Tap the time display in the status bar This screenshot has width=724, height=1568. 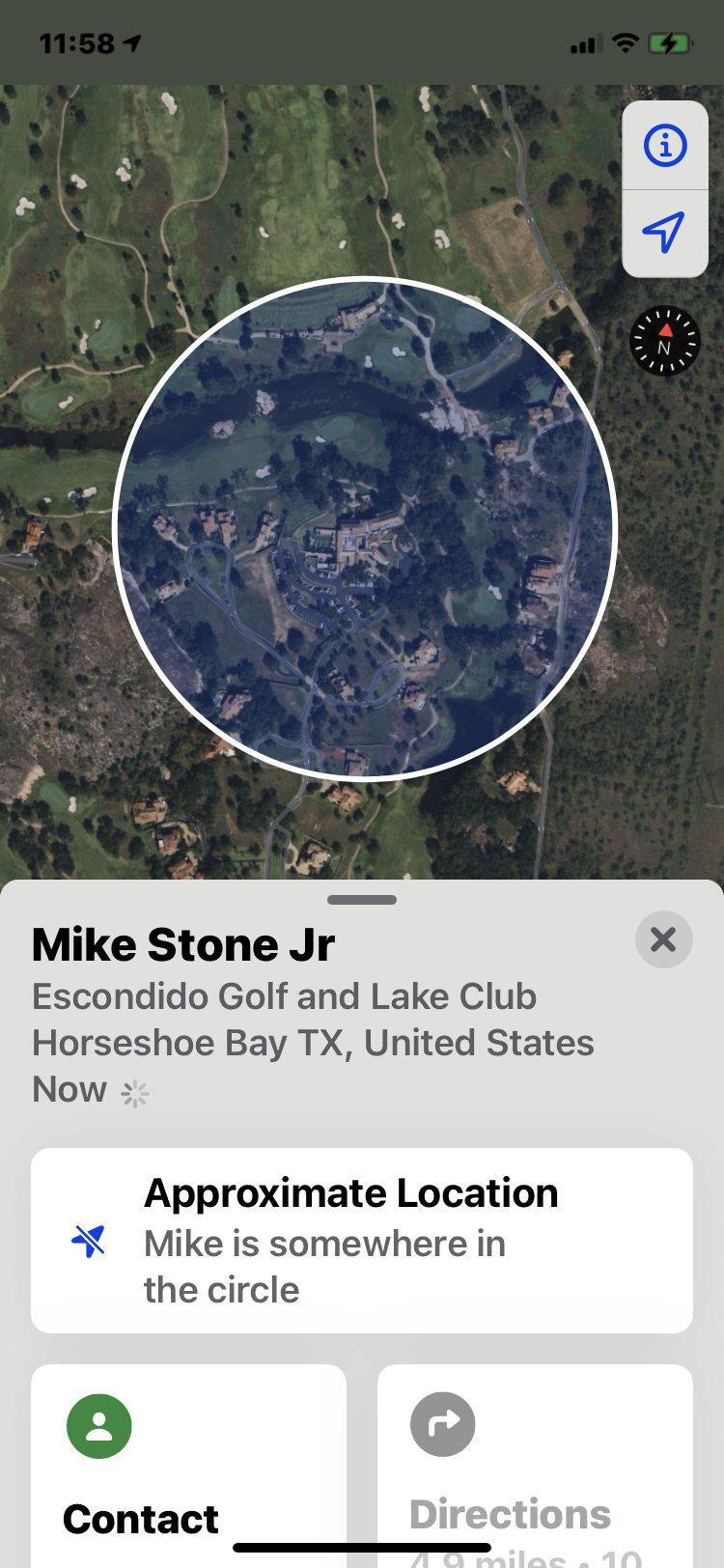coord(75,42)
